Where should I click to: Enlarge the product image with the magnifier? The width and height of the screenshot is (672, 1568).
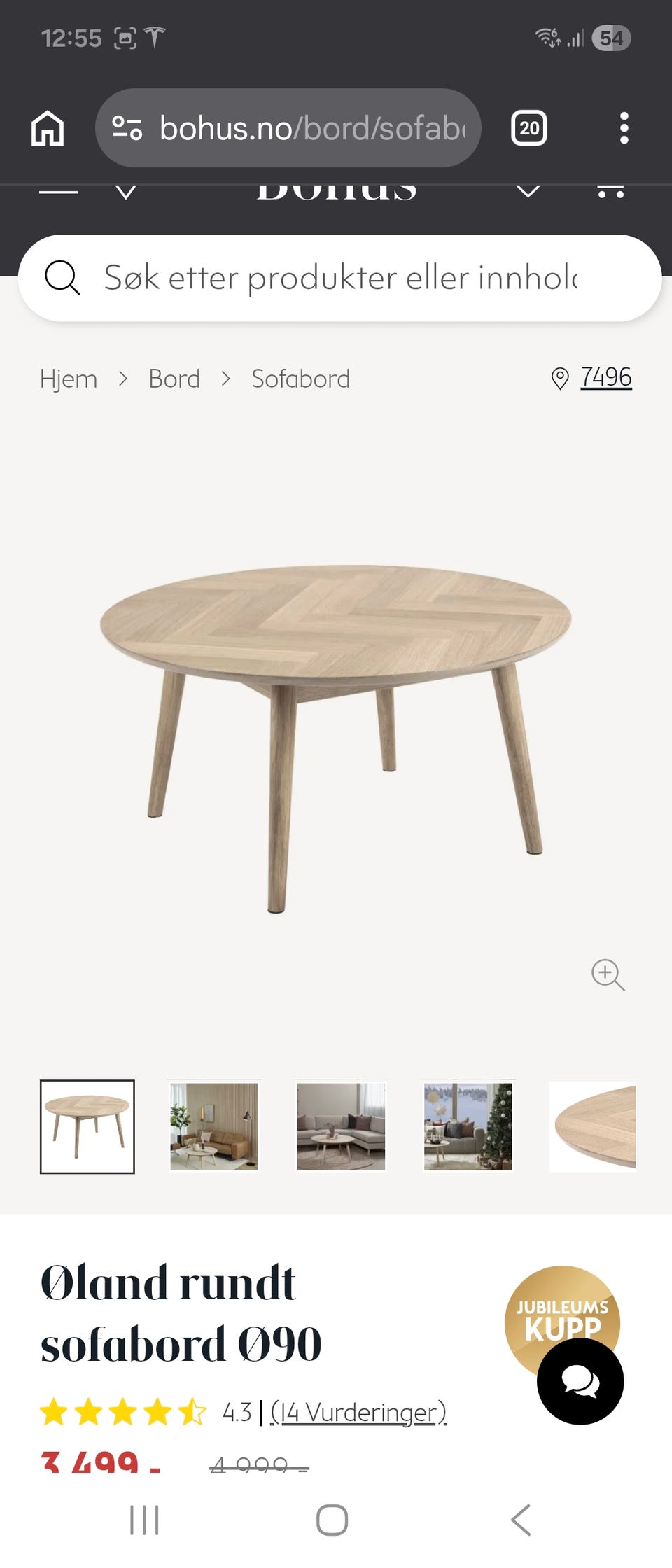coord(608,974)
